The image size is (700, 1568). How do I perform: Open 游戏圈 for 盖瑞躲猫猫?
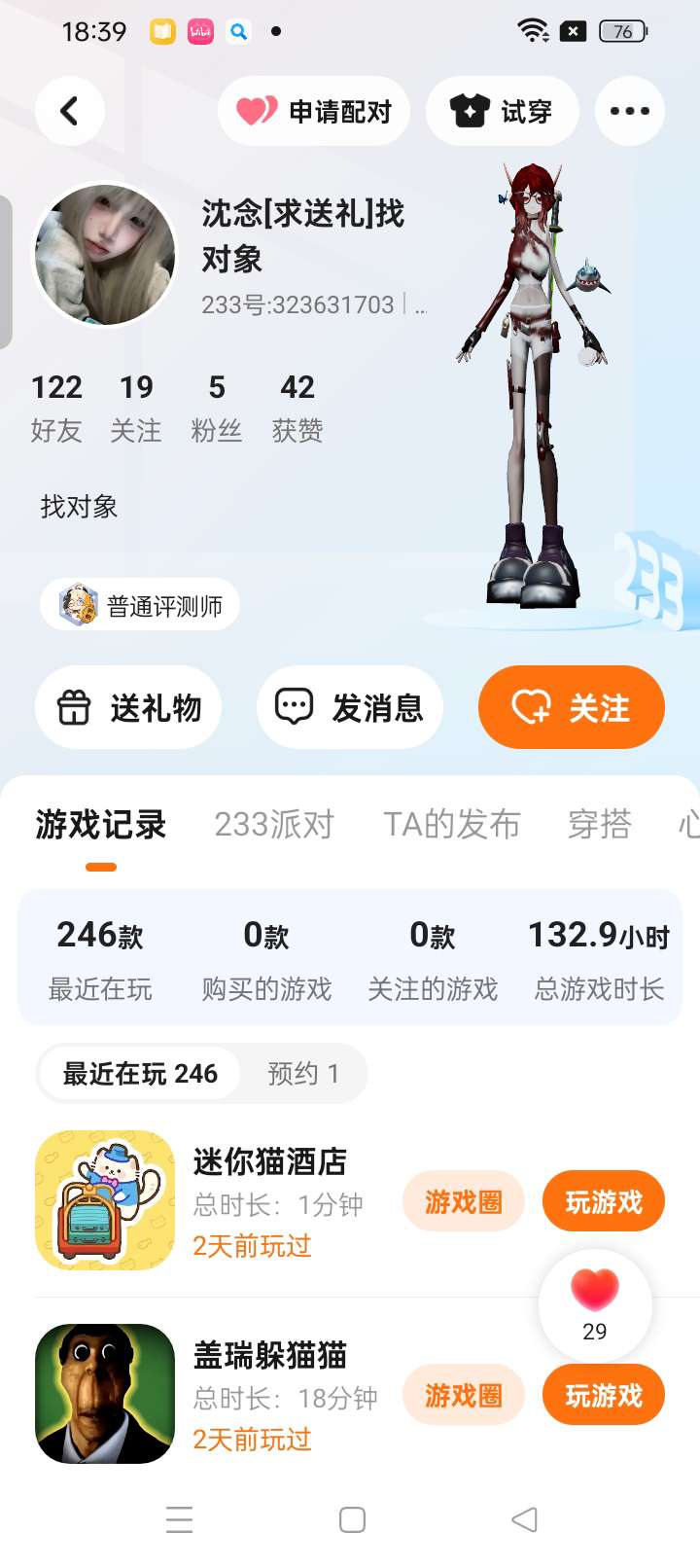pyautogui.click(x=463, y=1396)
